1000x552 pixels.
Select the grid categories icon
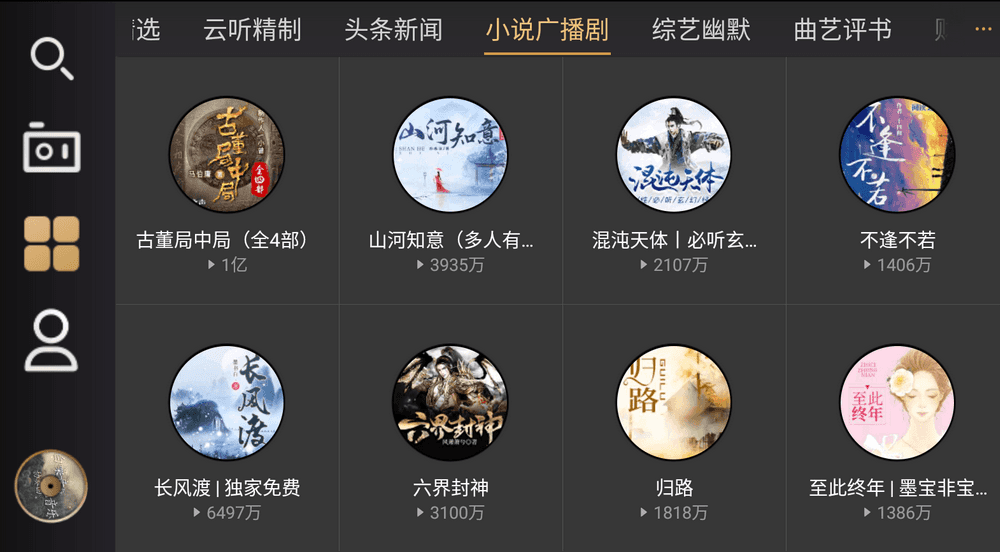[x=51, y=243]
